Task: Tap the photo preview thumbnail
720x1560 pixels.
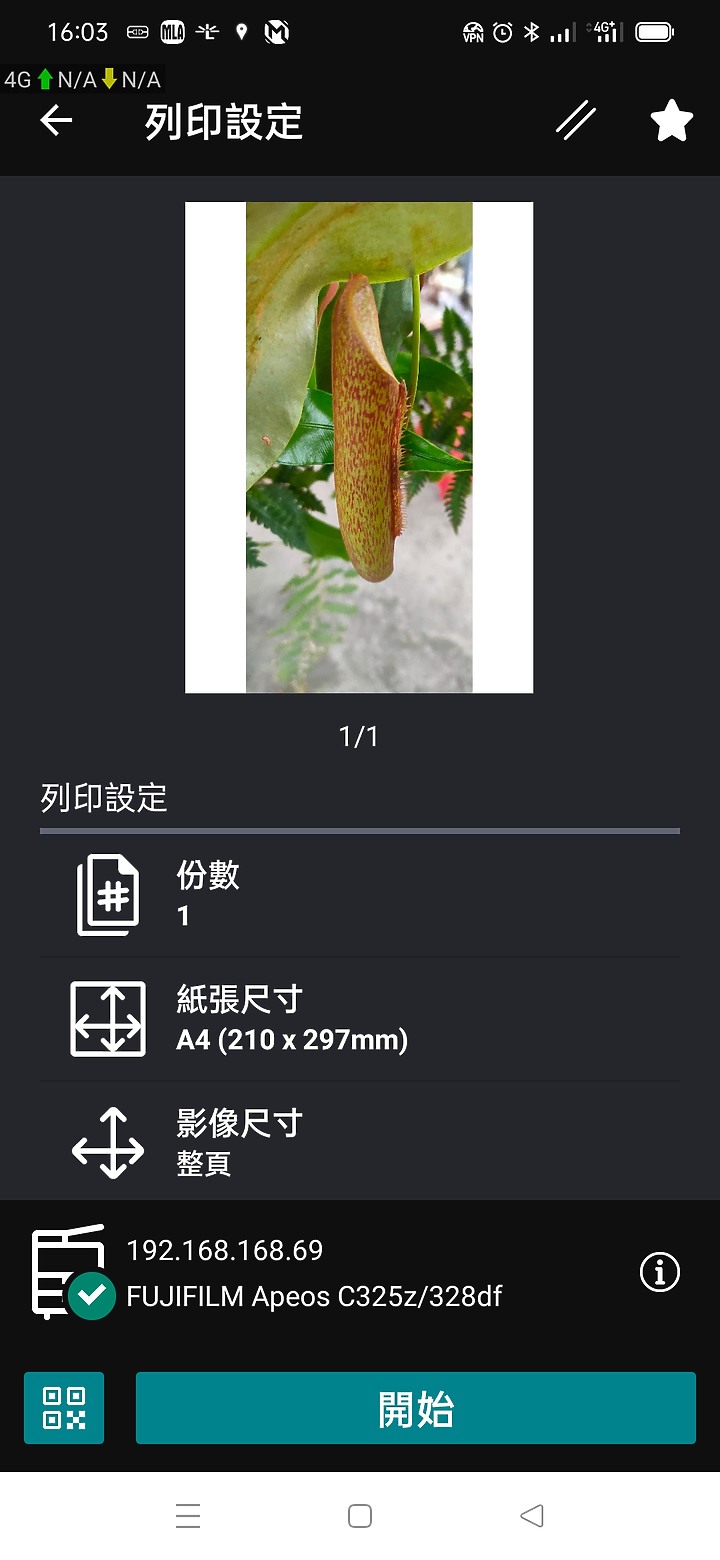Action: coord(359,447)
